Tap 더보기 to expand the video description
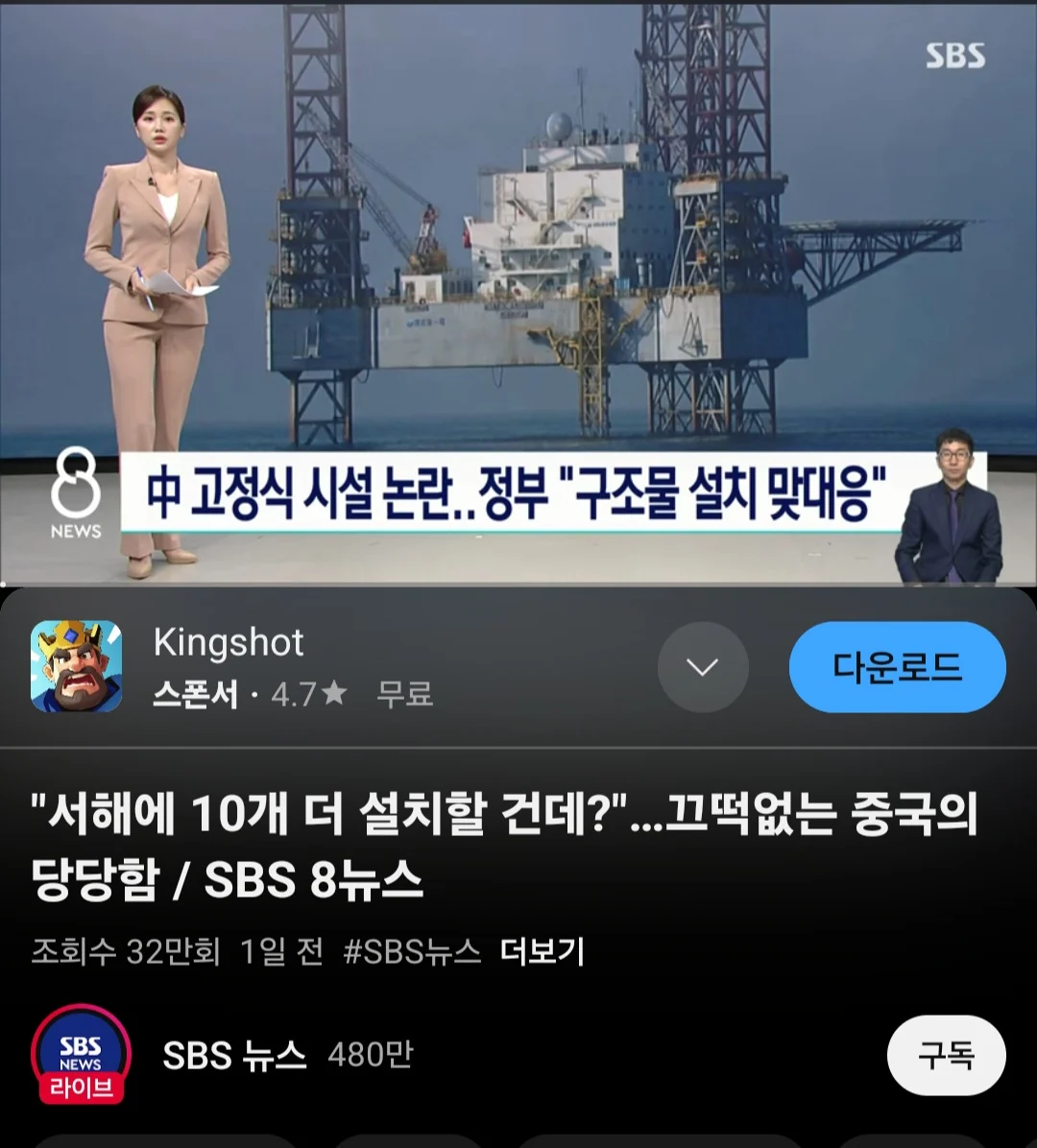This screenshot has height=1148, width=1037. pos(543,951)
